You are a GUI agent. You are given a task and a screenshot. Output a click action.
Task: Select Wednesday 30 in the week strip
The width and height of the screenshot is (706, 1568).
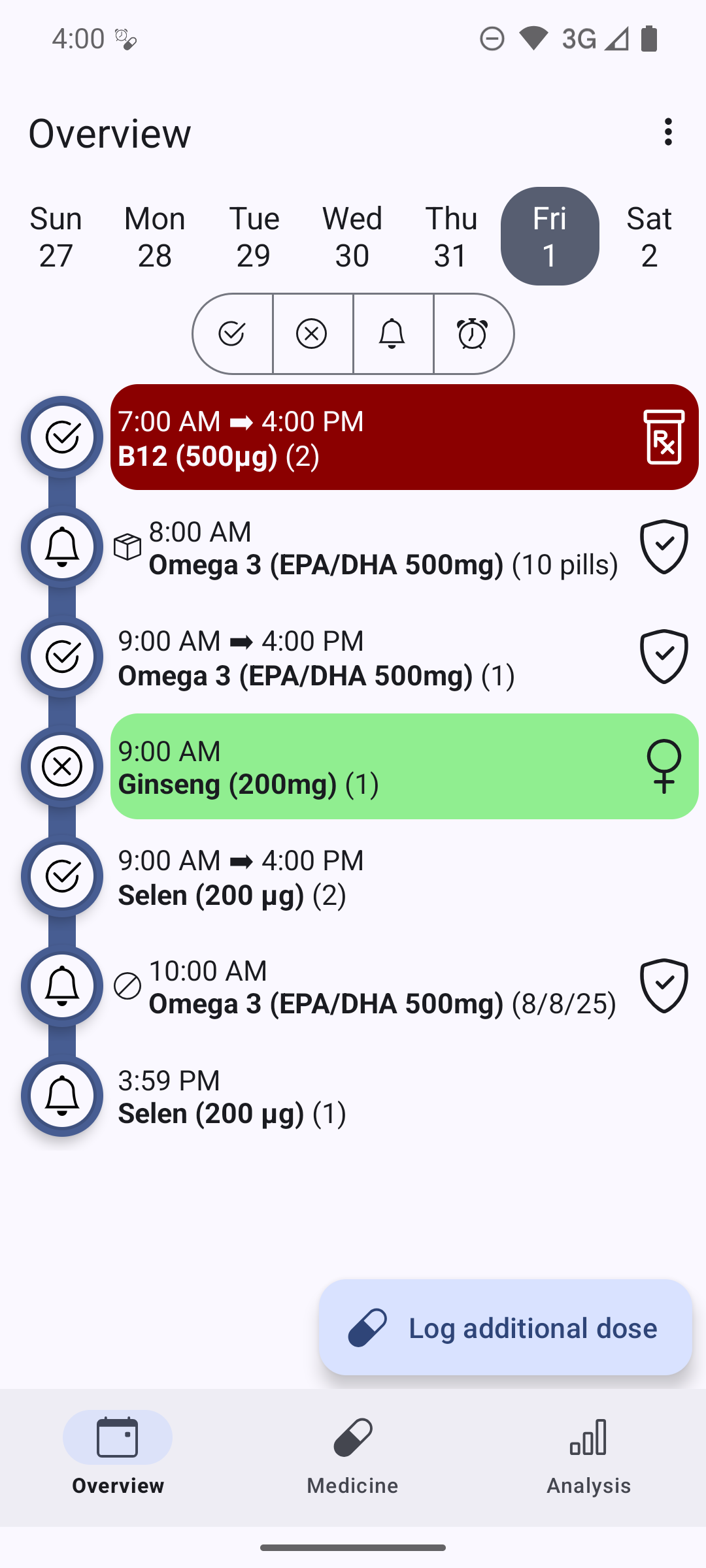[352, 237]
